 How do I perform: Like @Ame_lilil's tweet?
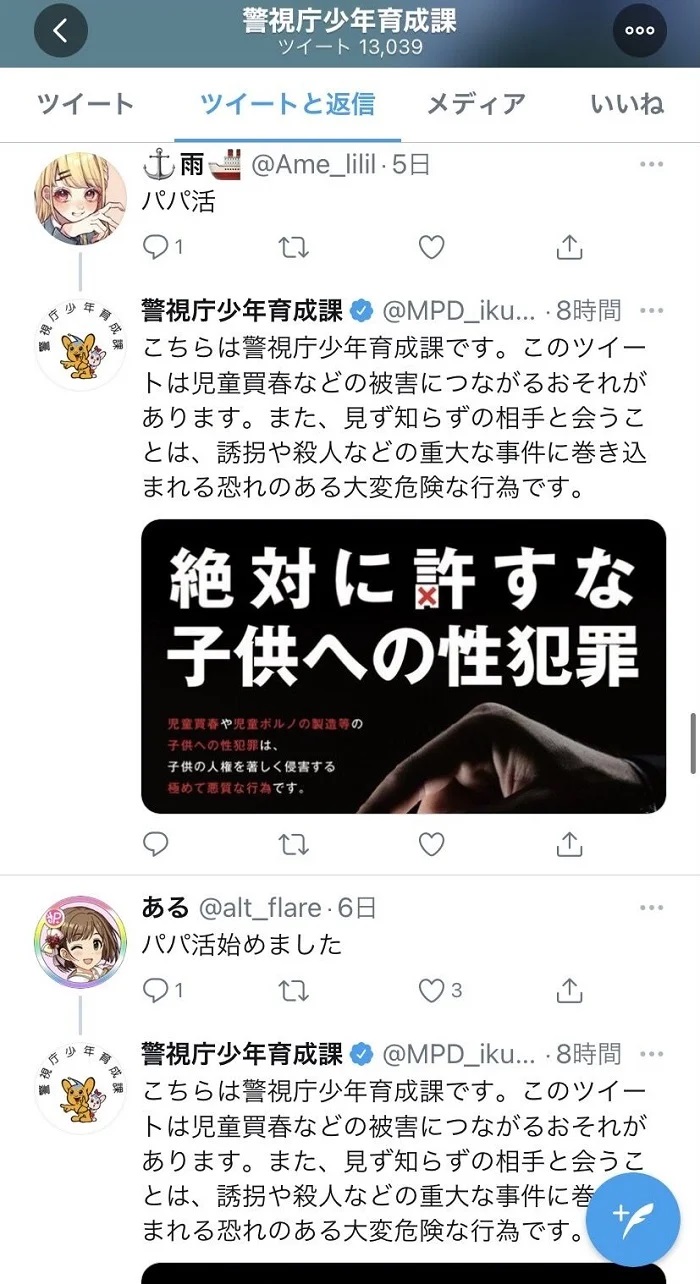click(431, 247)
